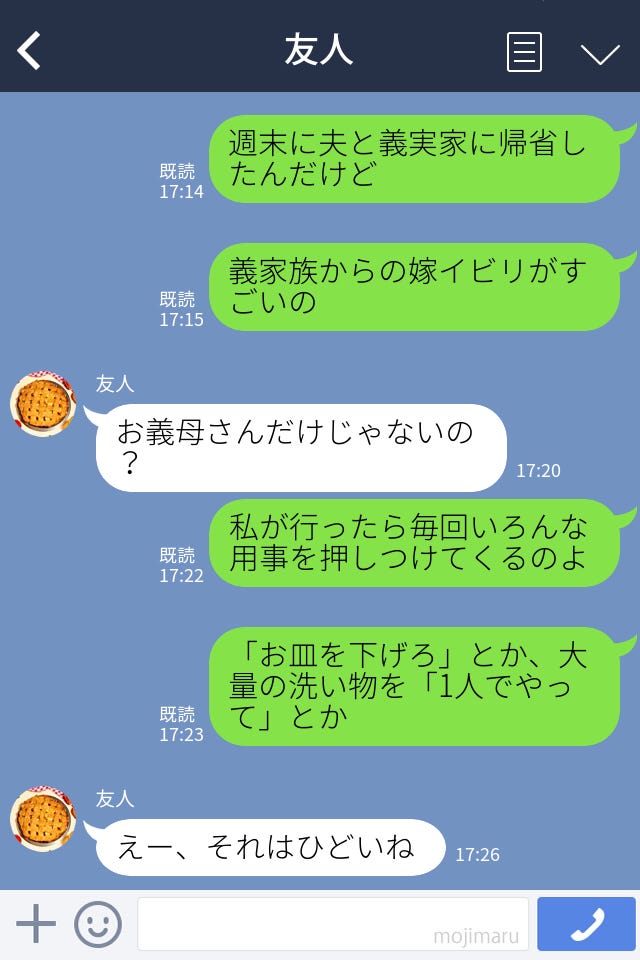Go back from the 友人 chat
Viewport: 640px width, 960px height.
click(x=30, y=51)
